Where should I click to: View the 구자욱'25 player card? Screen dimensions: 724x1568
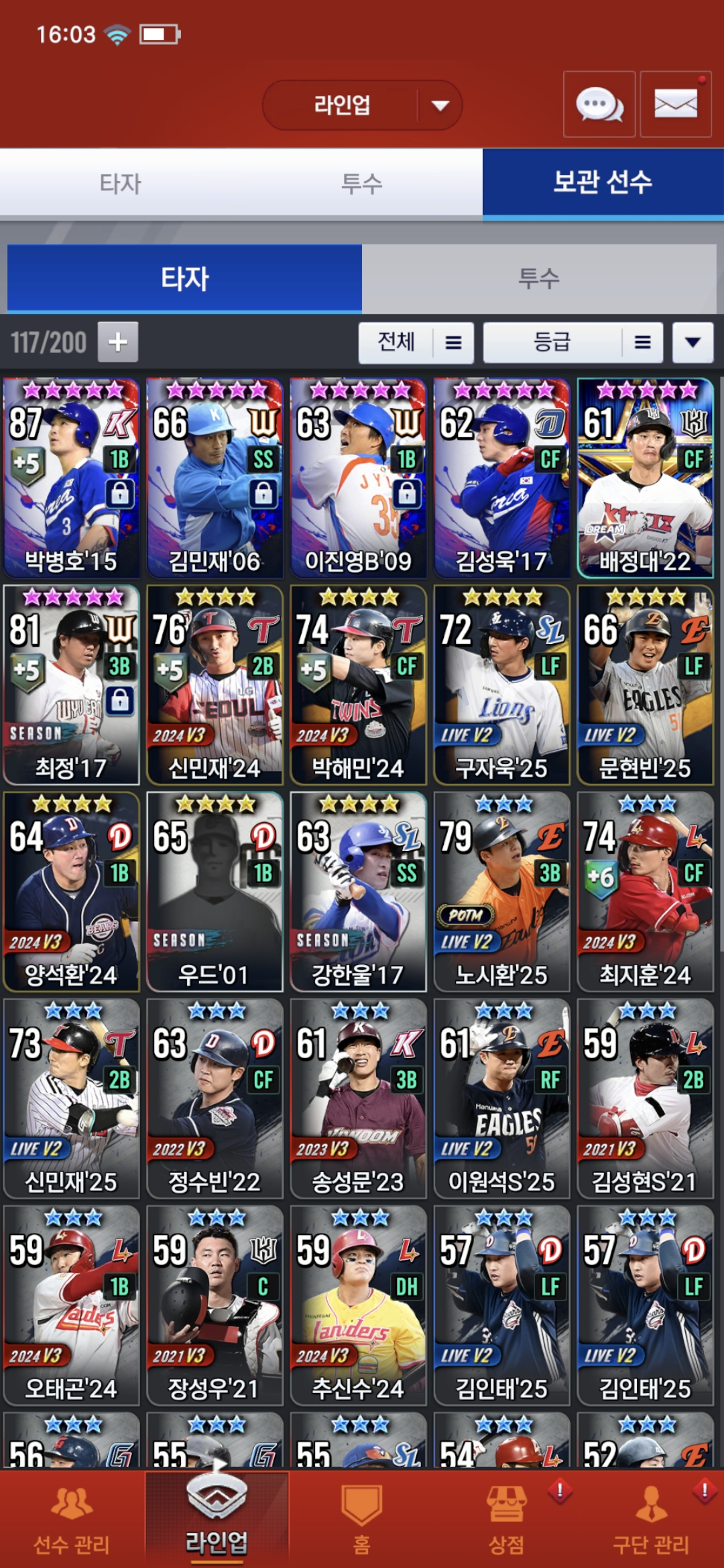501,685
